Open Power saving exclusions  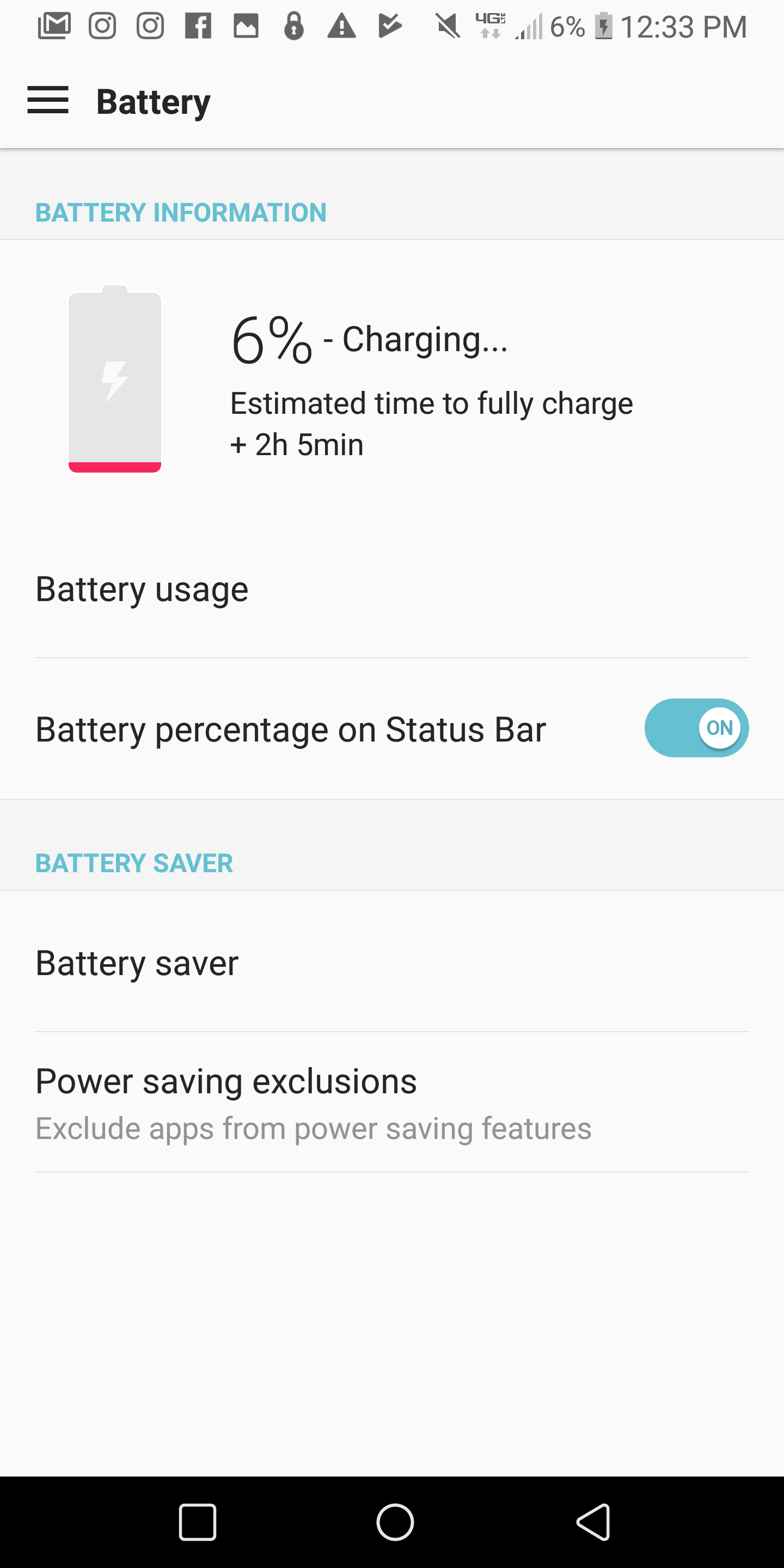click(x=392, y=1102)
